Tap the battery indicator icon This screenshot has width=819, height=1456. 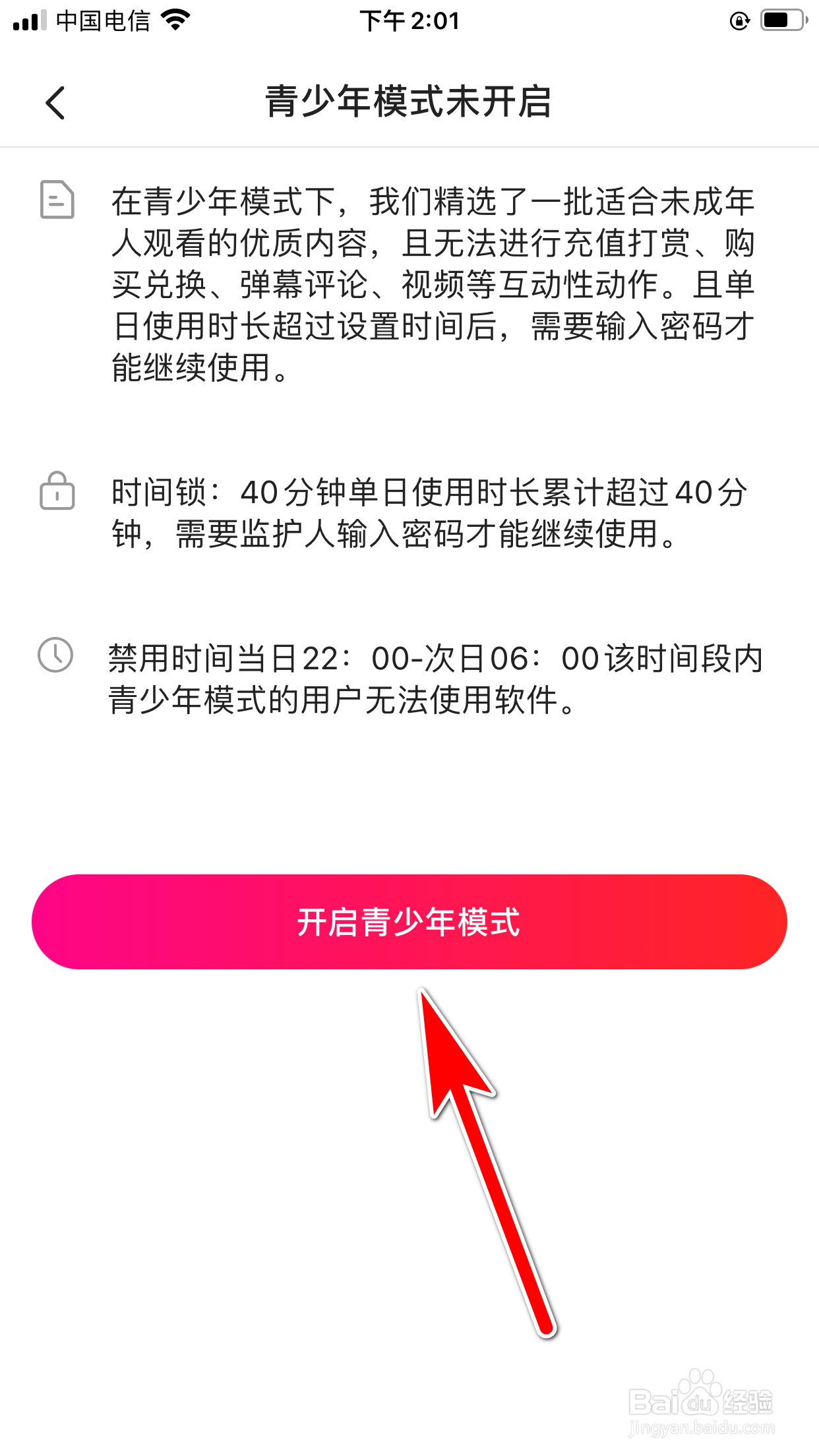[x=781, y=20]
